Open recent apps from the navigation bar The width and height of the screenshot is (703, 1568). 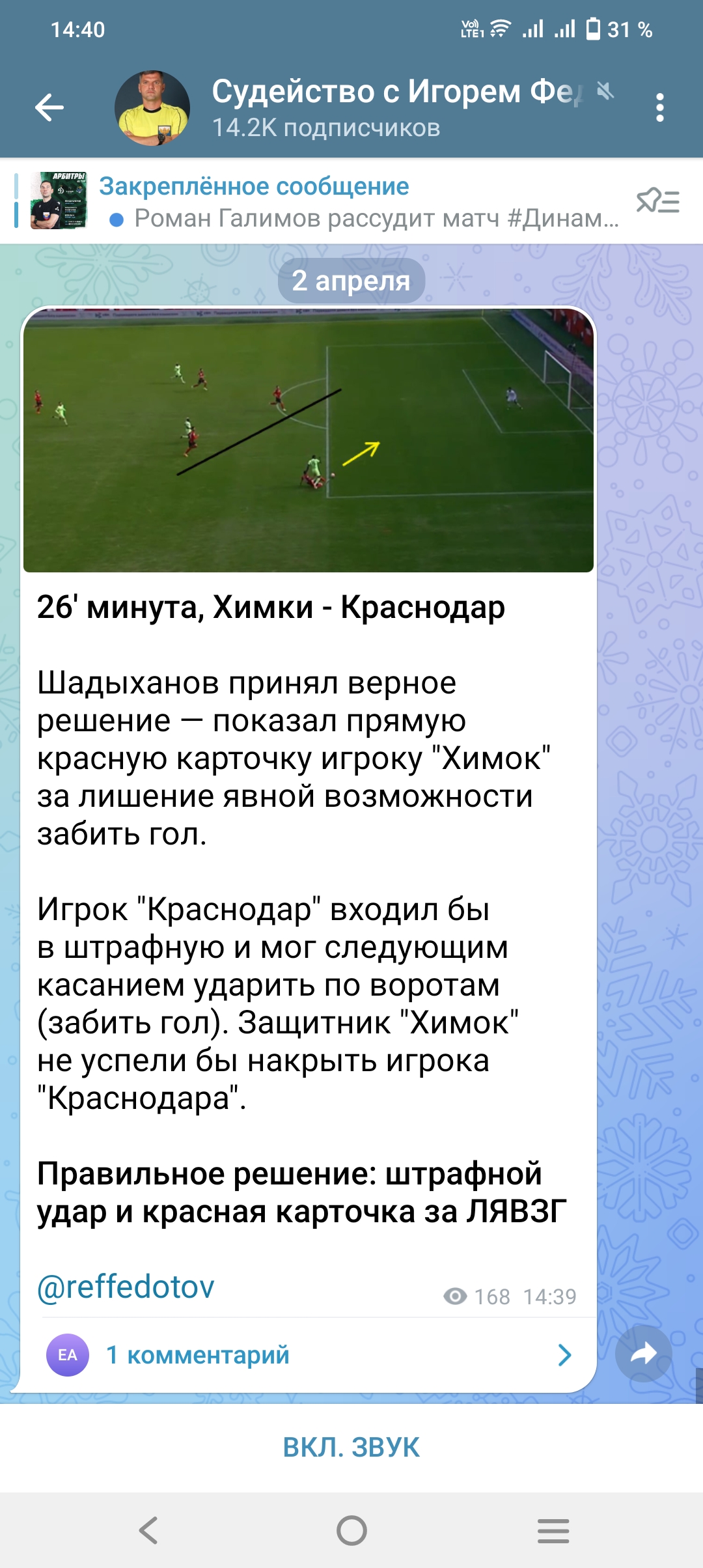point(553,1530)
